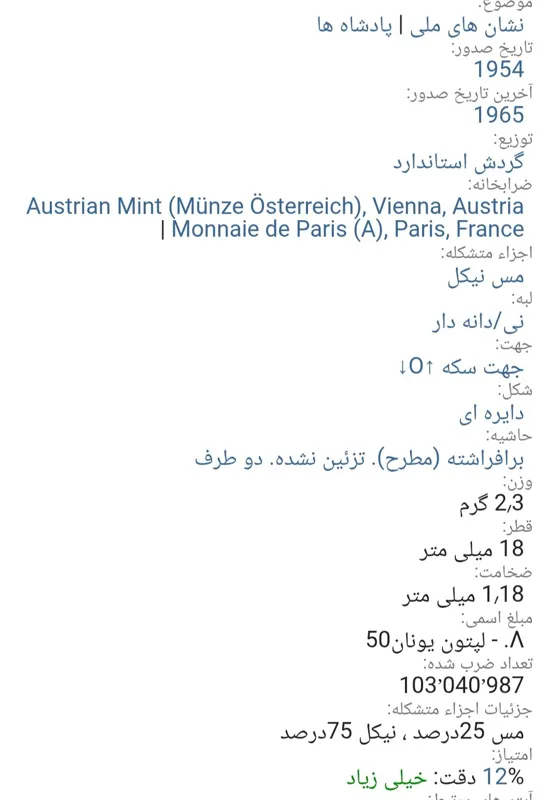Open the پادشاه ها theme link
This screenshot has height=800, width=560.
pyautogui.click(x=354, y=25)
